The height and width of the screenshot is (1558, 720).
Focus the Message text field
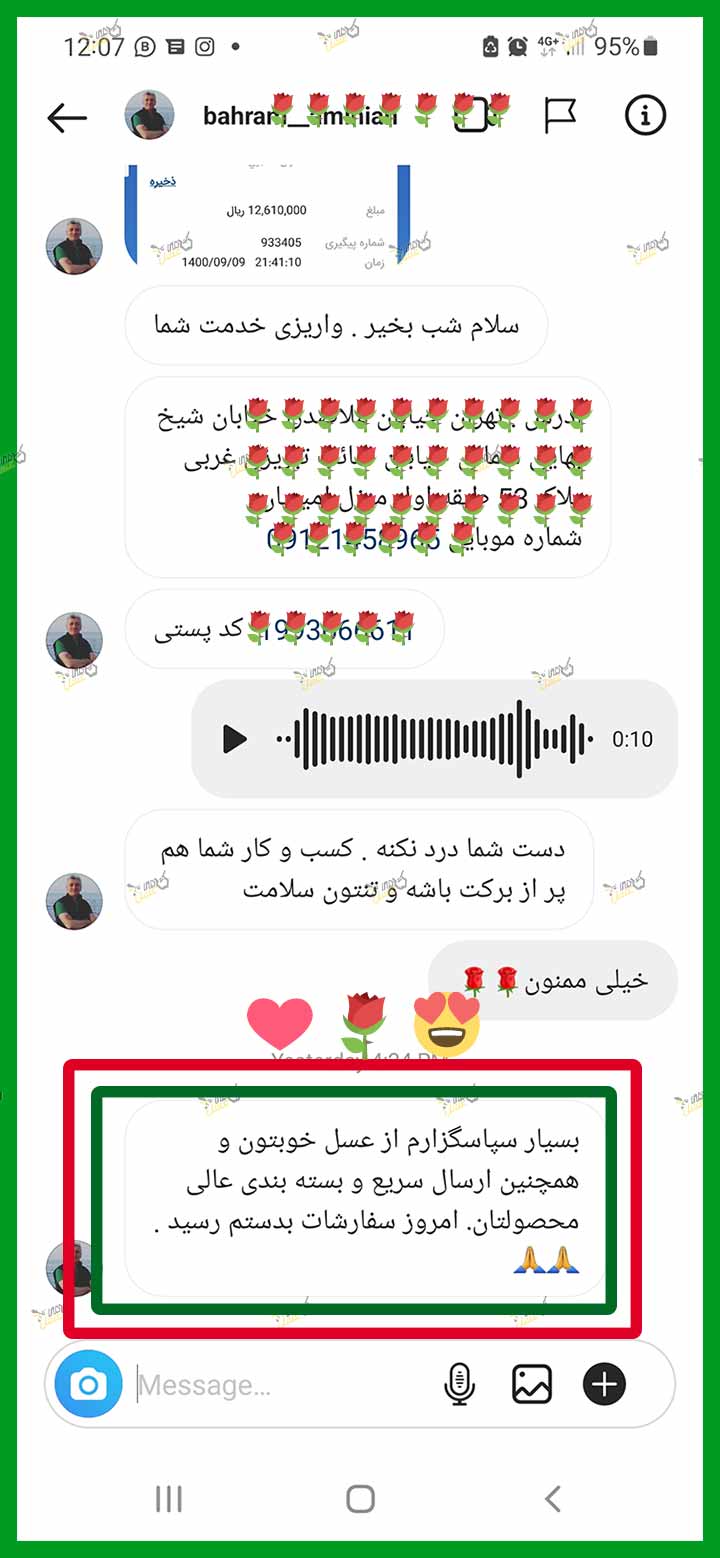tap(280, 1385)
